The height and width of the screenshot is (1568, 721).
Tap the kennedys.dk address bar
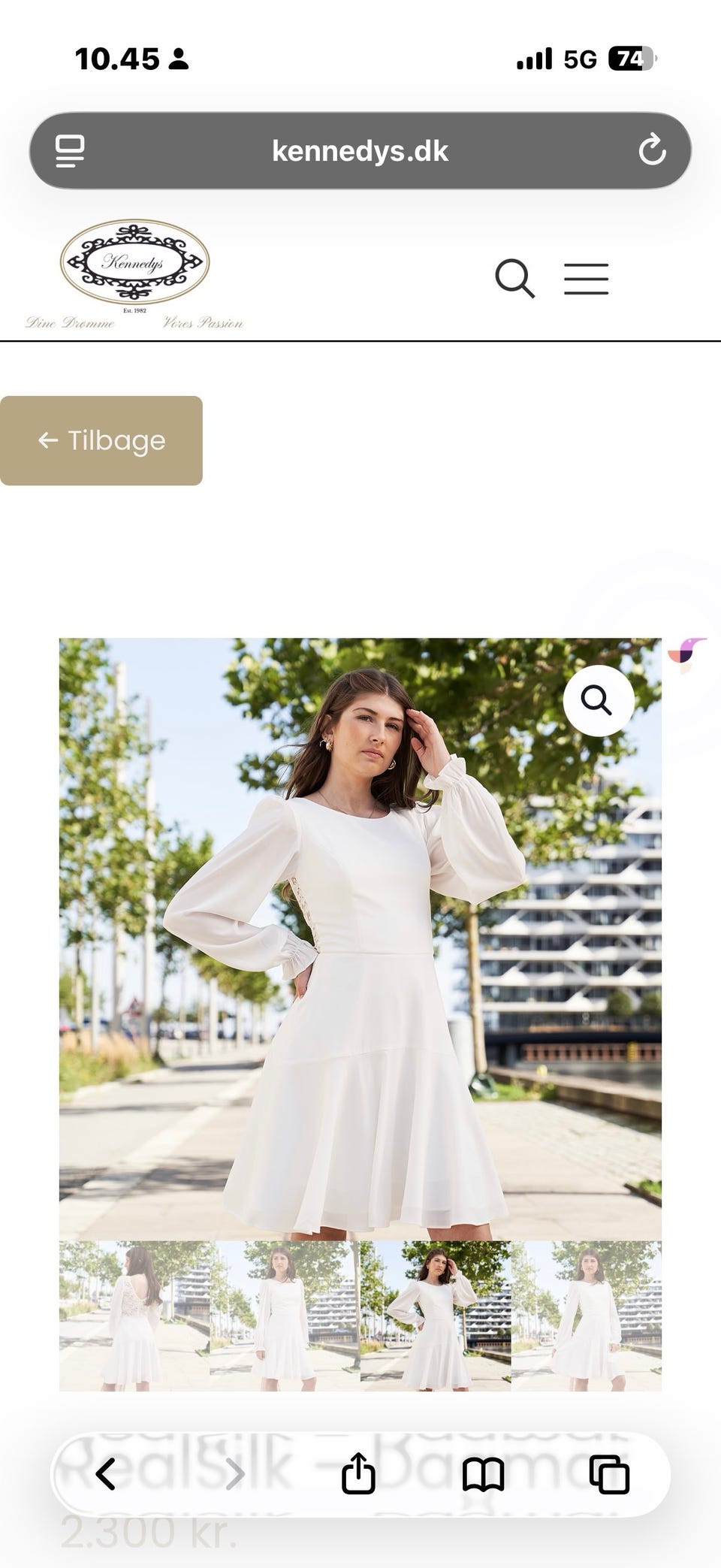point(360,151)
